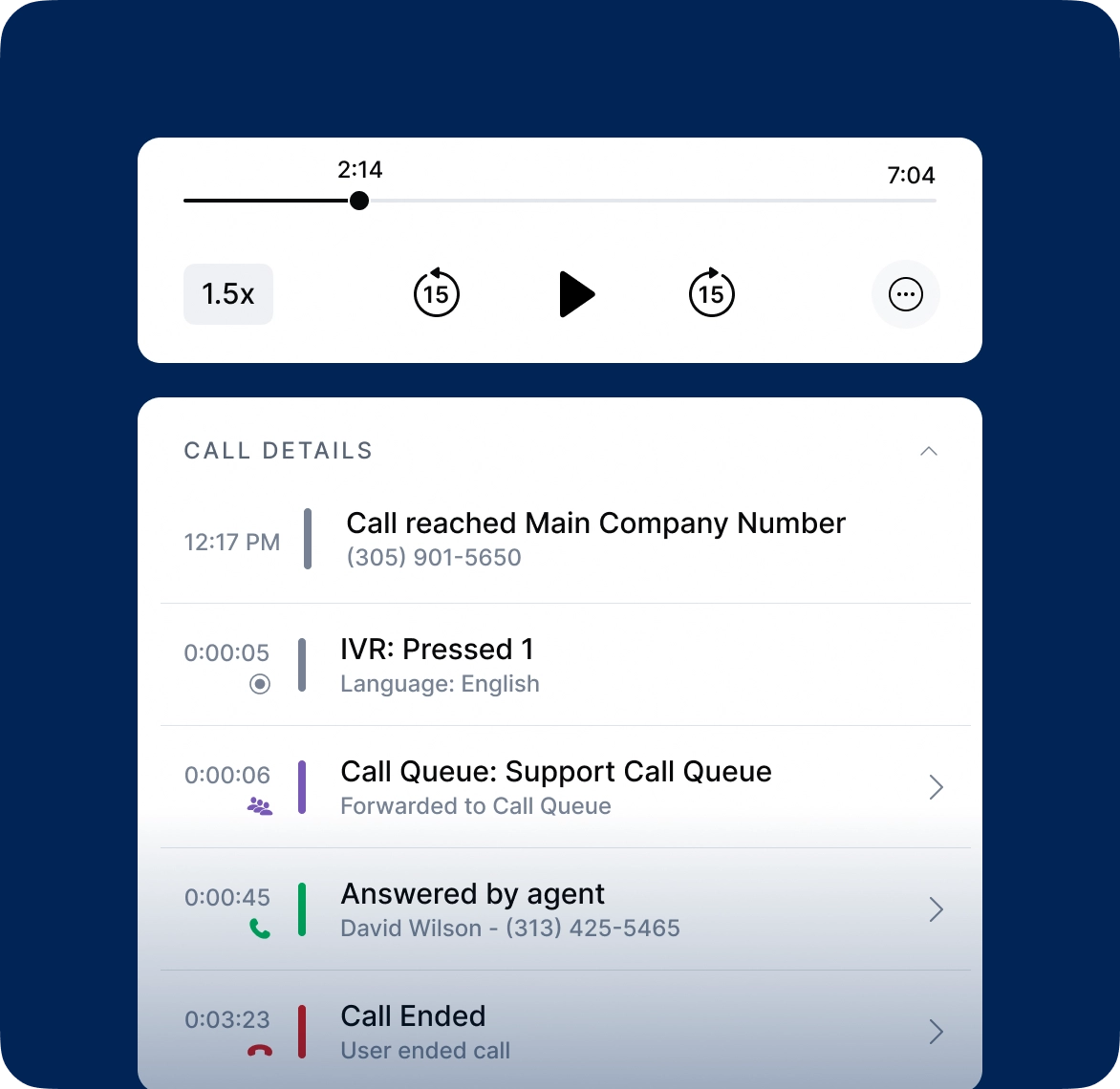Collapse the Call Details section
Screen dimensions: 1120x1089
point(928,451)
